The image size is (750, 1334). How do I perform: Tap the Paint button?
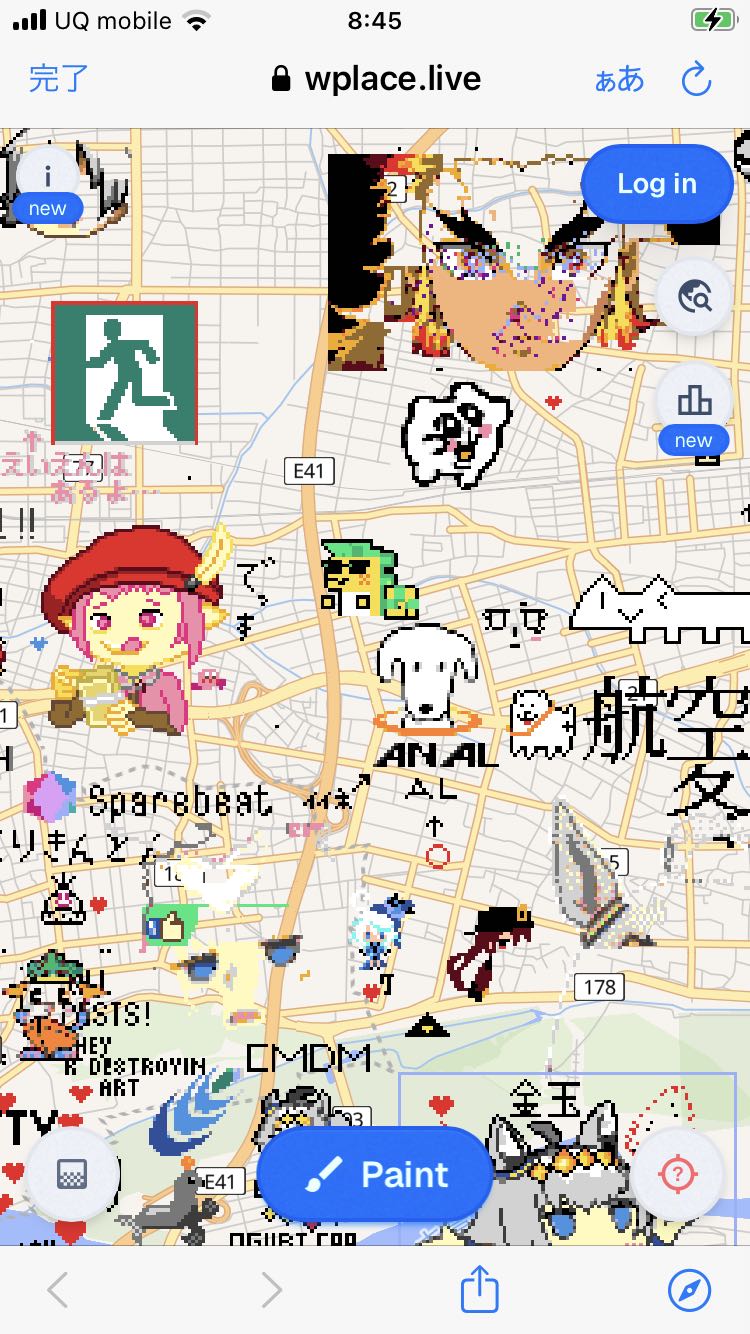(375, 1174)
